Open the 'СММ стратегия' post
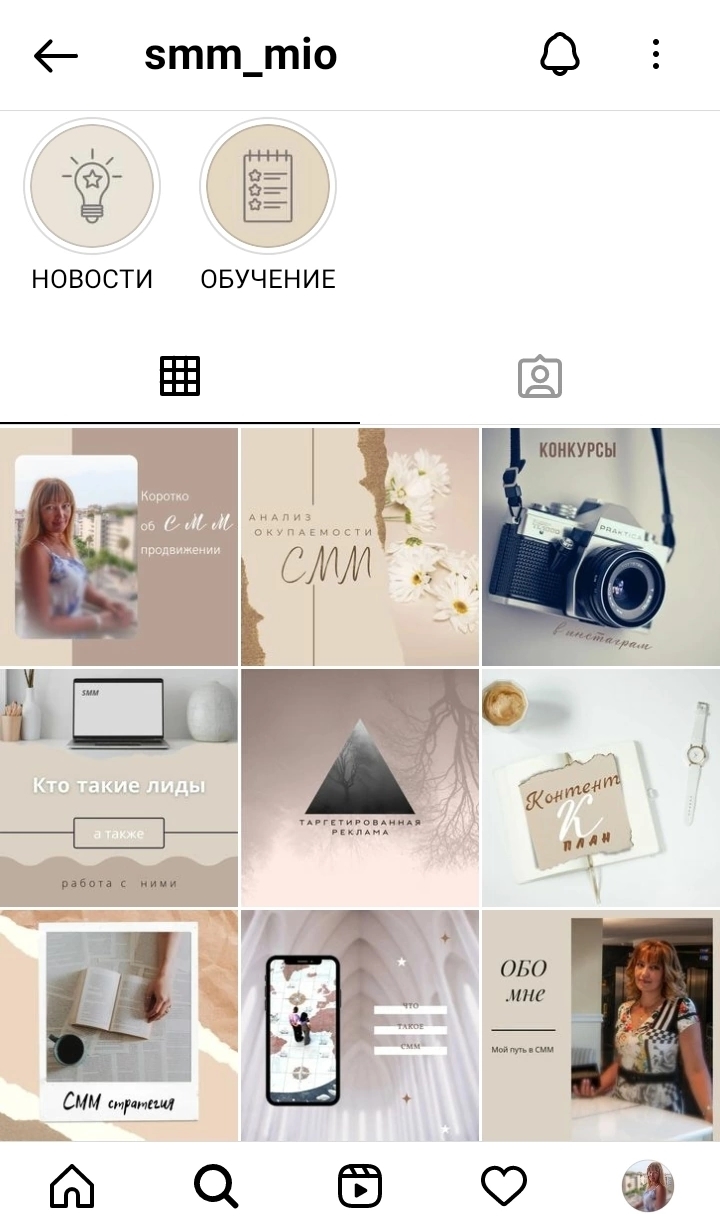The width and height of the screenshot is (720, 1230). pos(119,1025)
